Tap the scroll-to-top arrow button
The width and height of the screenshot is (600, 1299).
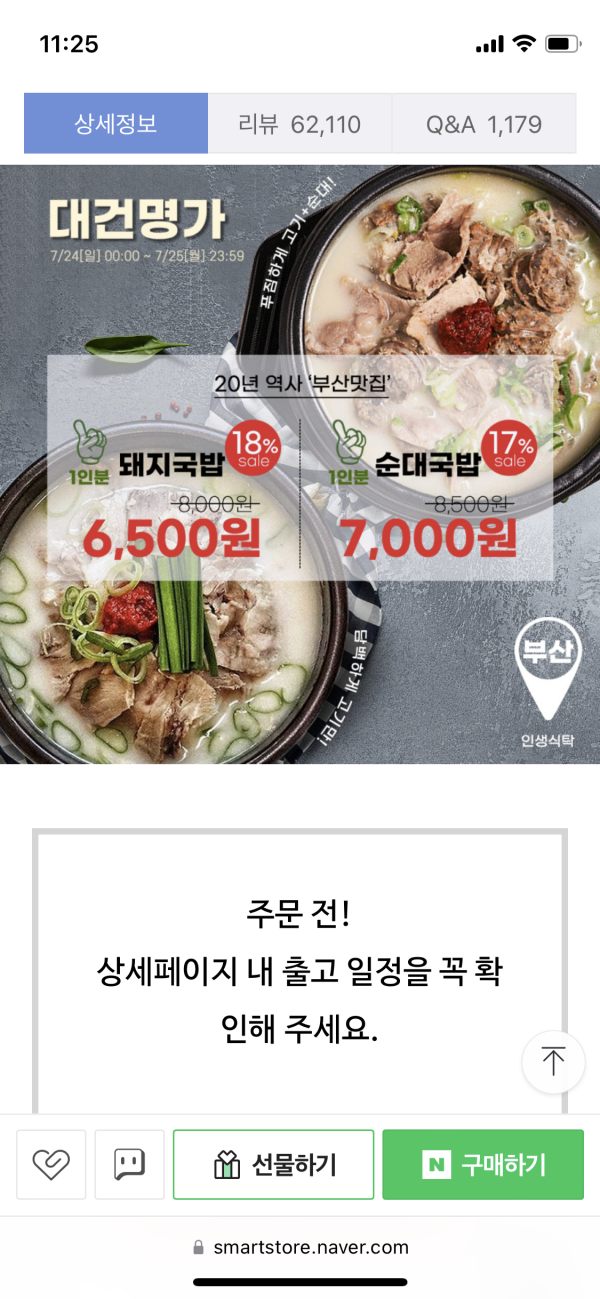[553, 1062]
